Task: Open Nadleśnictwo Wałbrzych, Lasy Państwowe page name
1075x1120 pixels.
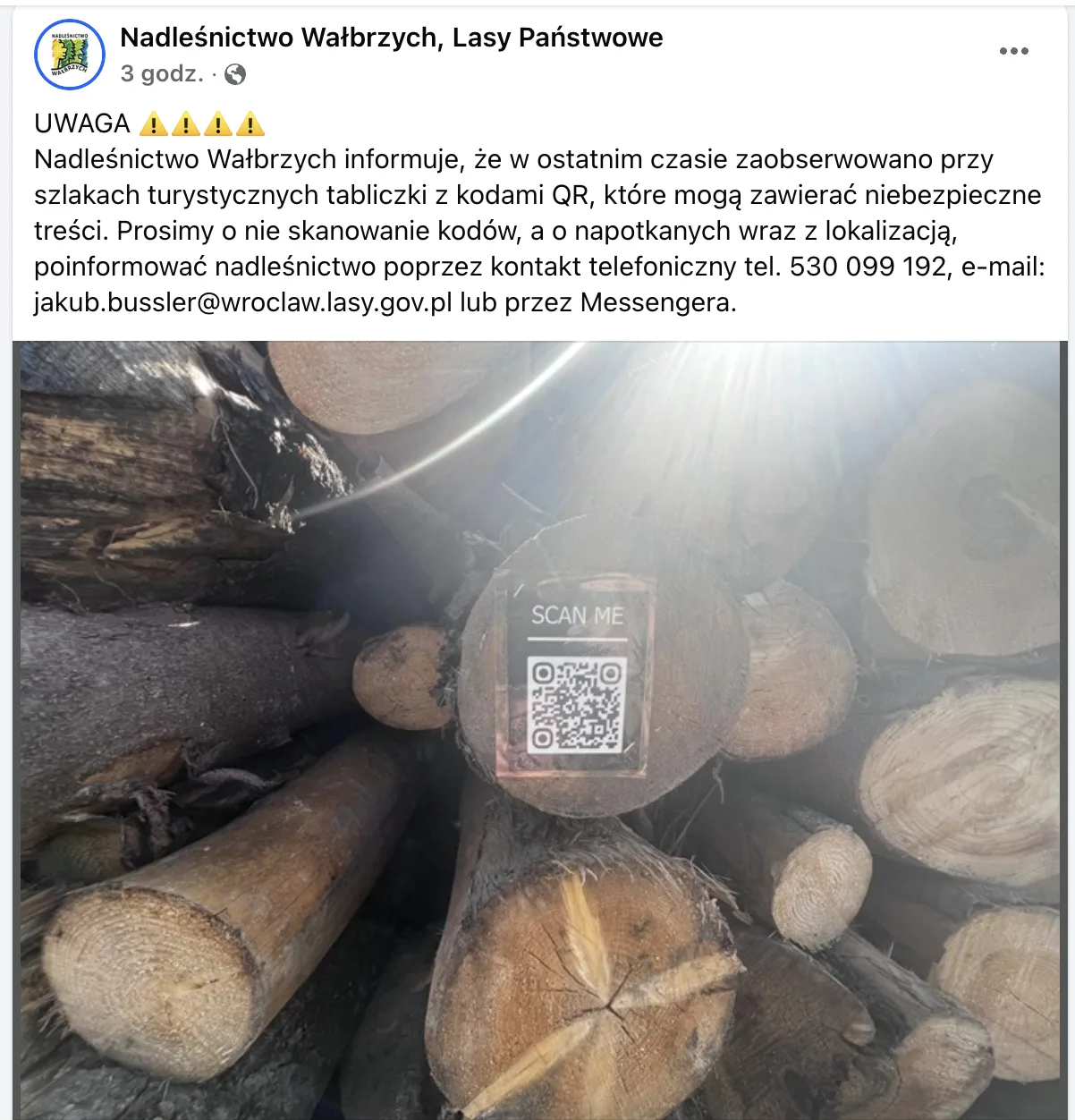Action: click(x=392, y=38)
